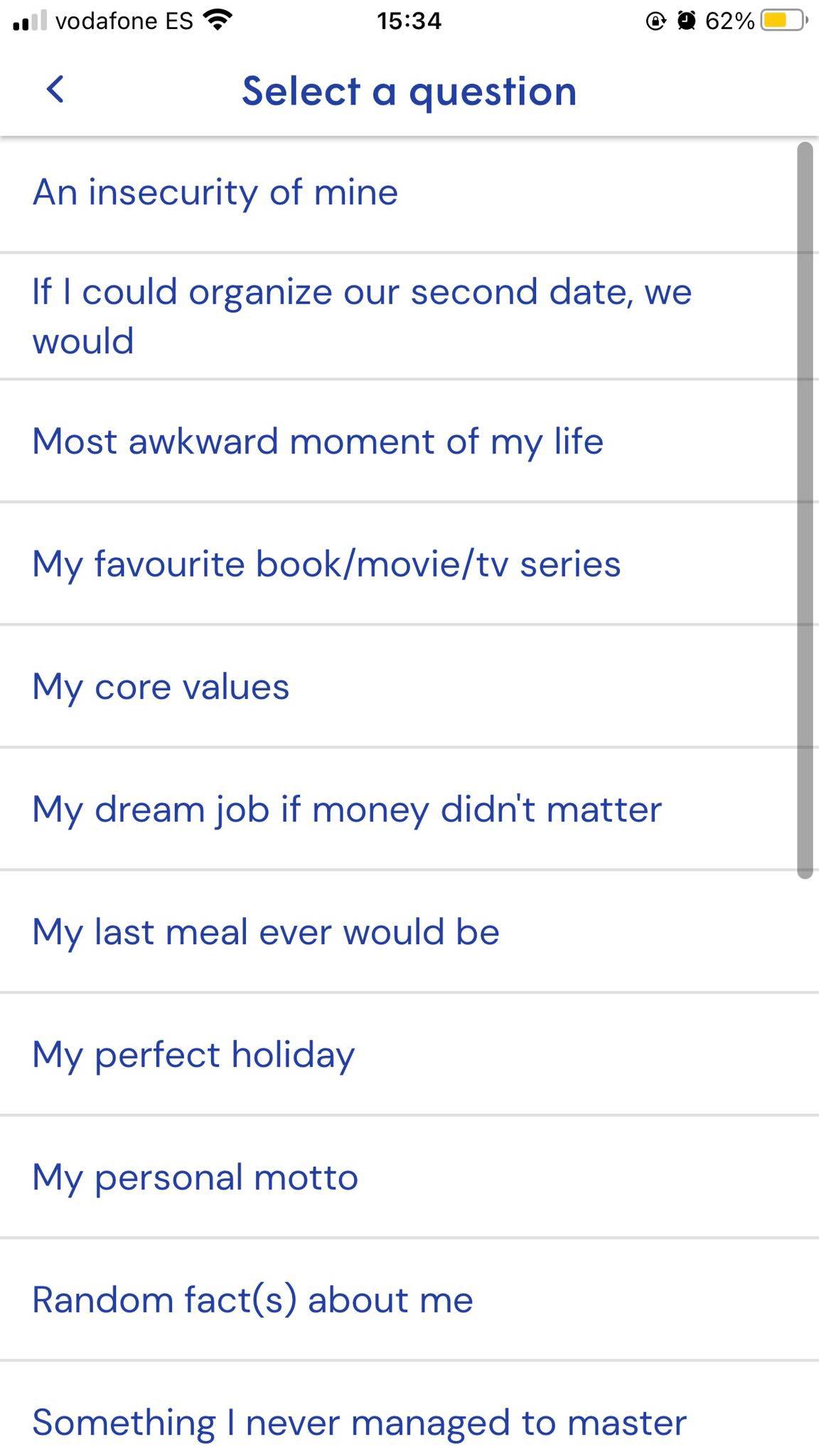Choose 'My personal motto'
This screenshot has height=1456, width=819.
click(409, 1177)
